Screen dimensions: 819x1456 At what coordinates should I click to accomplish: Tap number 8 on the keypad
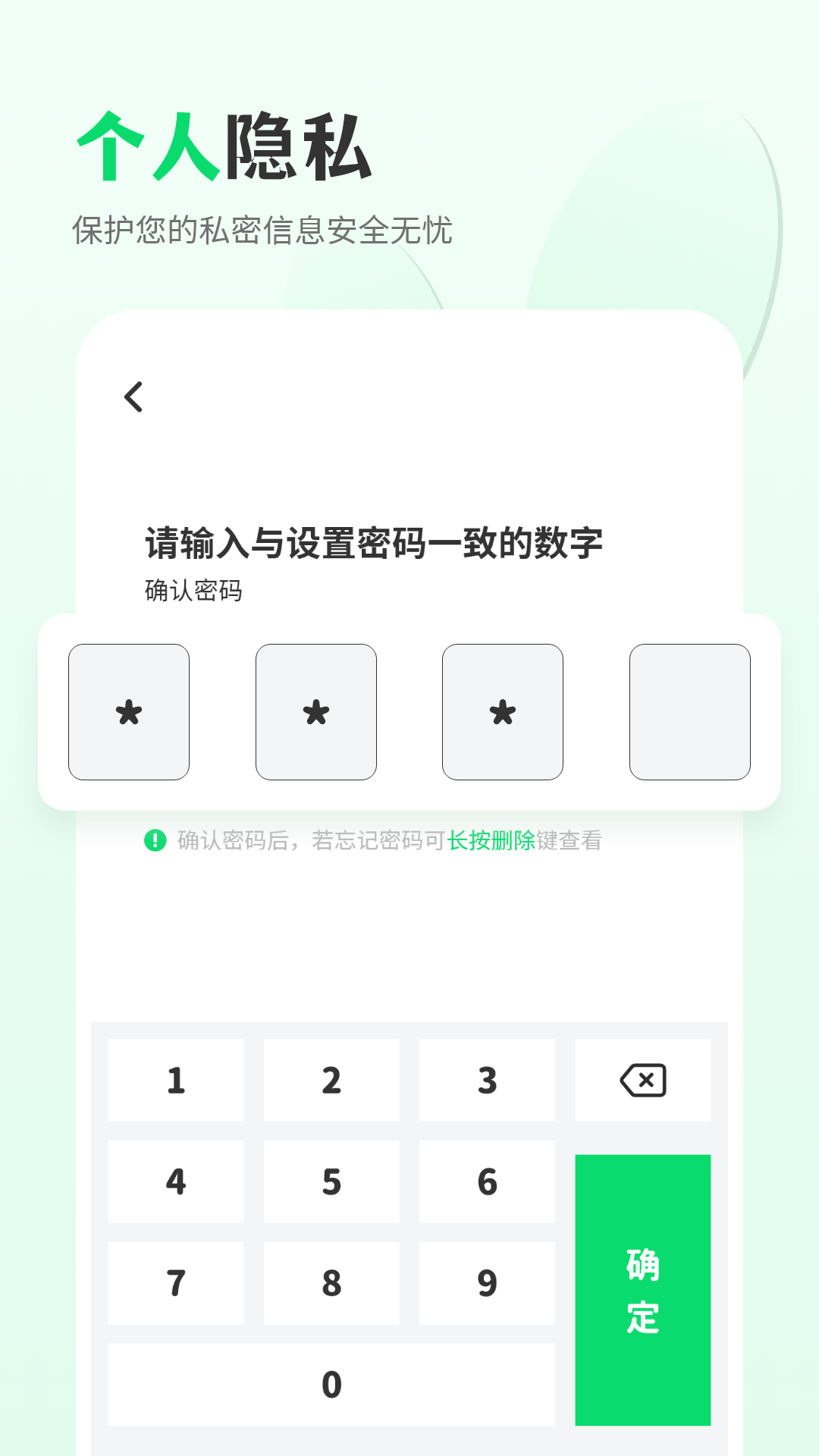[331, 1283]
